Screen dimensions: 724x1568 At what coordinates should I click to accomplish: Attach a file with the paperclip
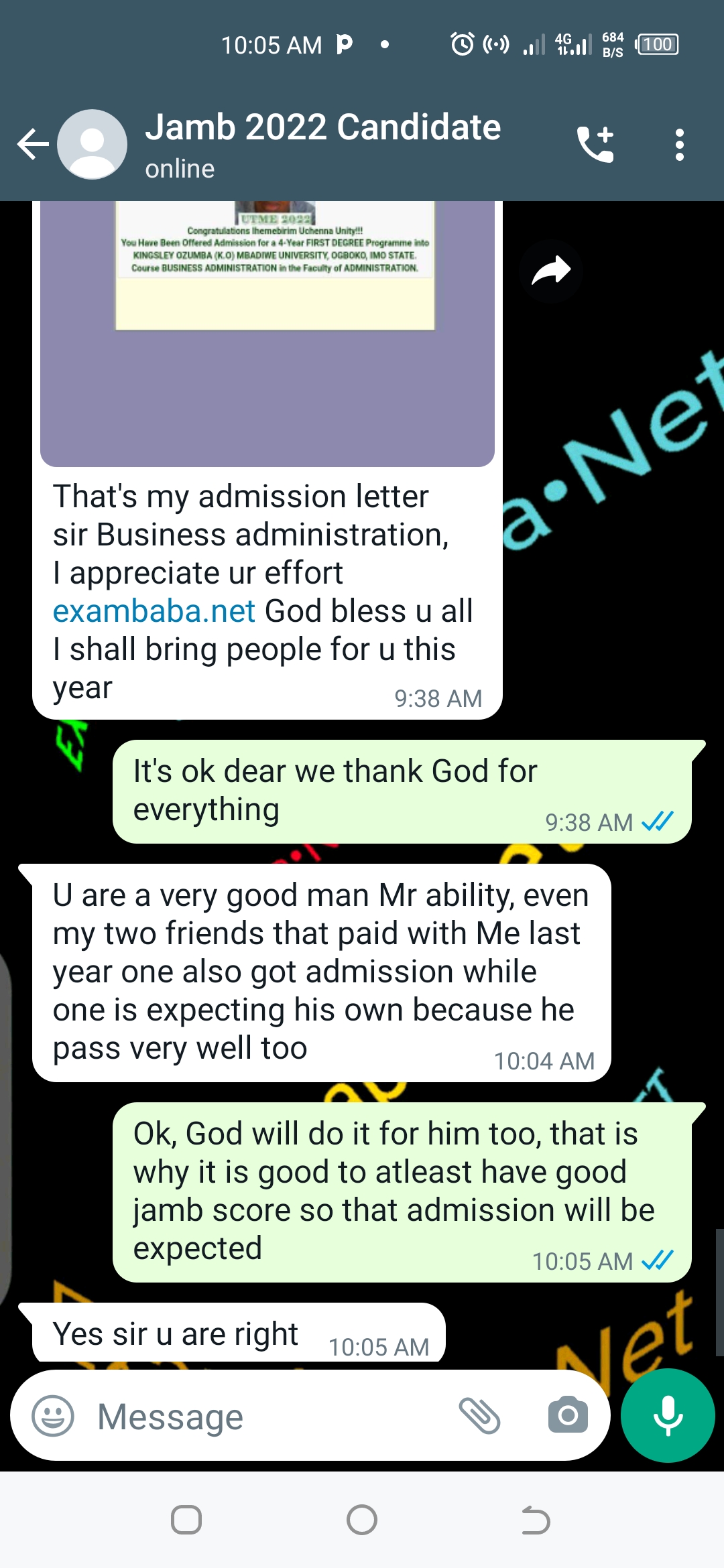[479, 1416]
